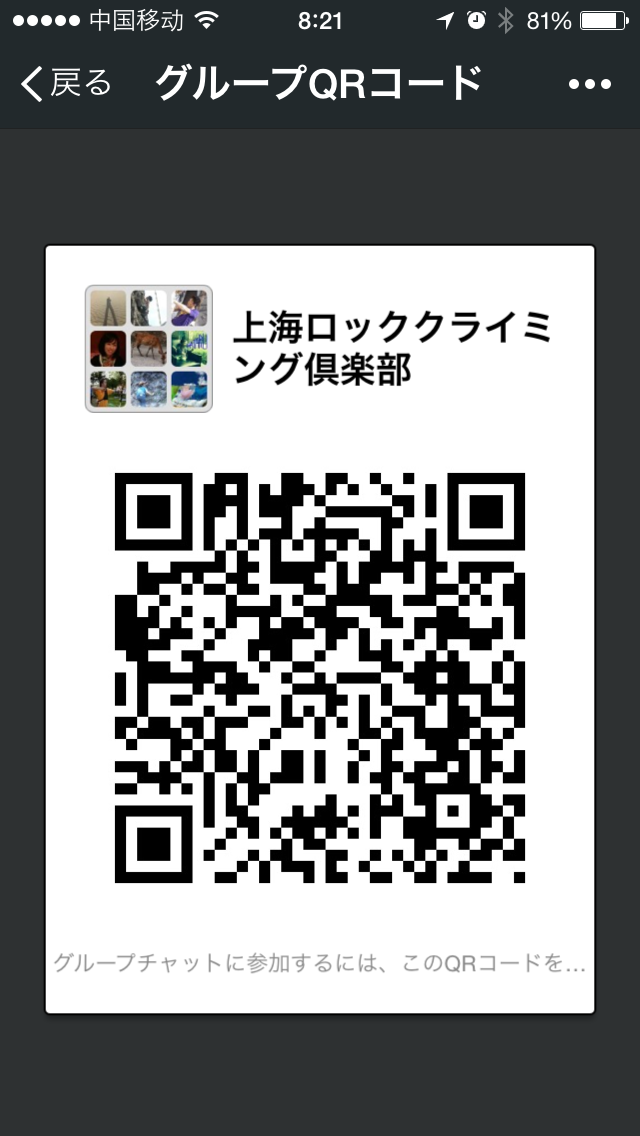Go back with the 戻る button

66,84
